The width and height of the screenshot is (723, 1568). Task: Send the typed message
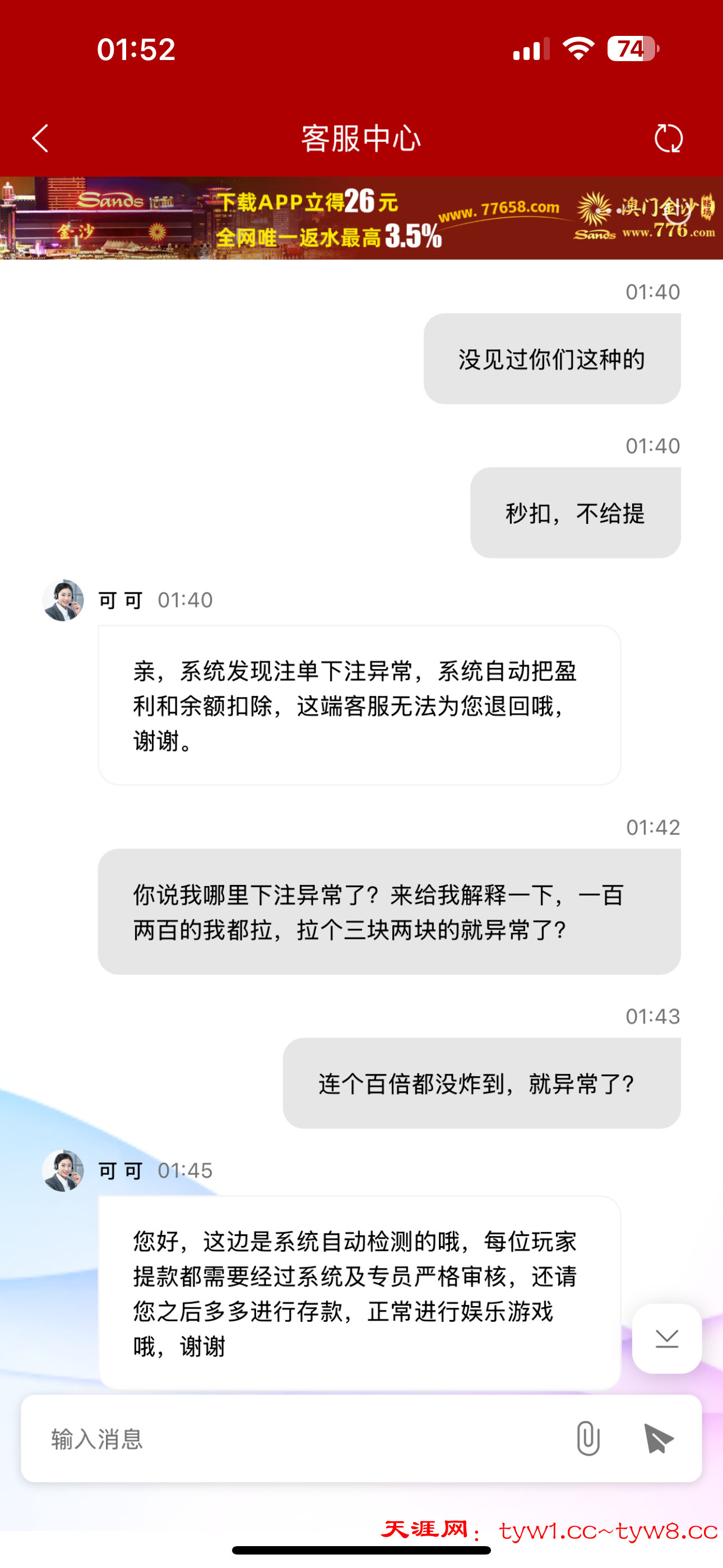[x=658, y=1439]
